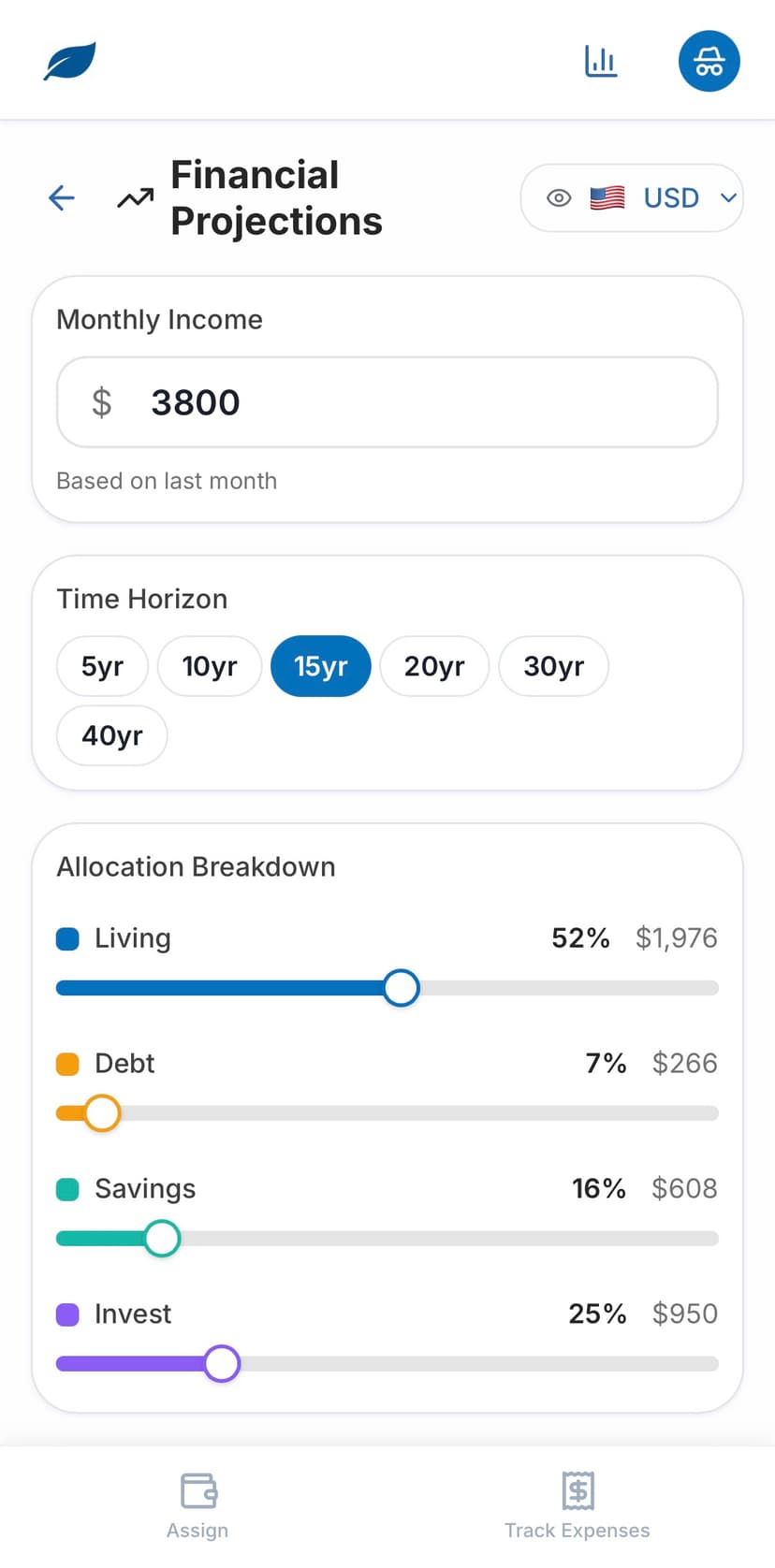Select the 5yr time horizon option
775x1568 pixels.
pos(102,666)
